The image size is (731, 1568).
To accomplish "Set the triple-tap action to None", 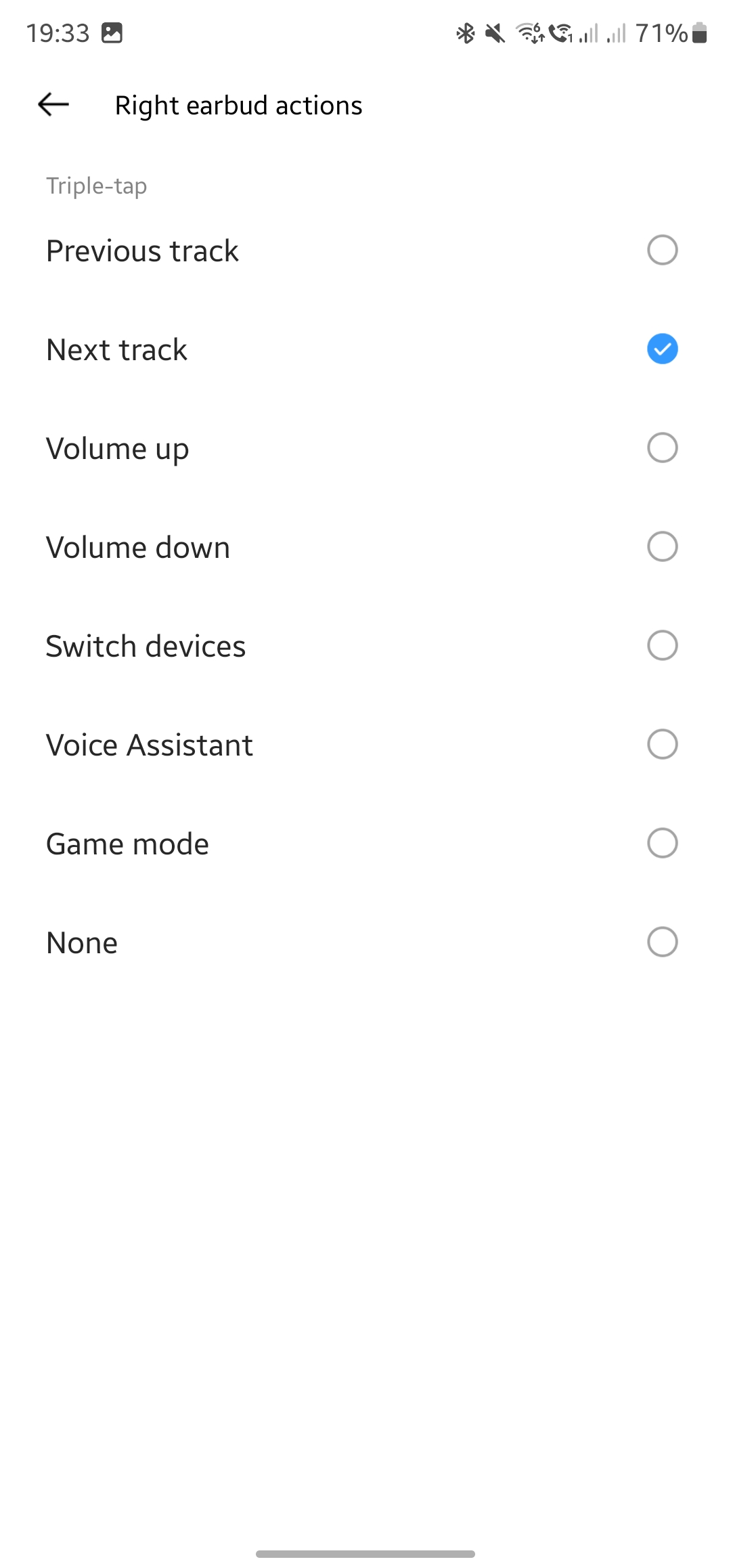I will click(365, 942).
